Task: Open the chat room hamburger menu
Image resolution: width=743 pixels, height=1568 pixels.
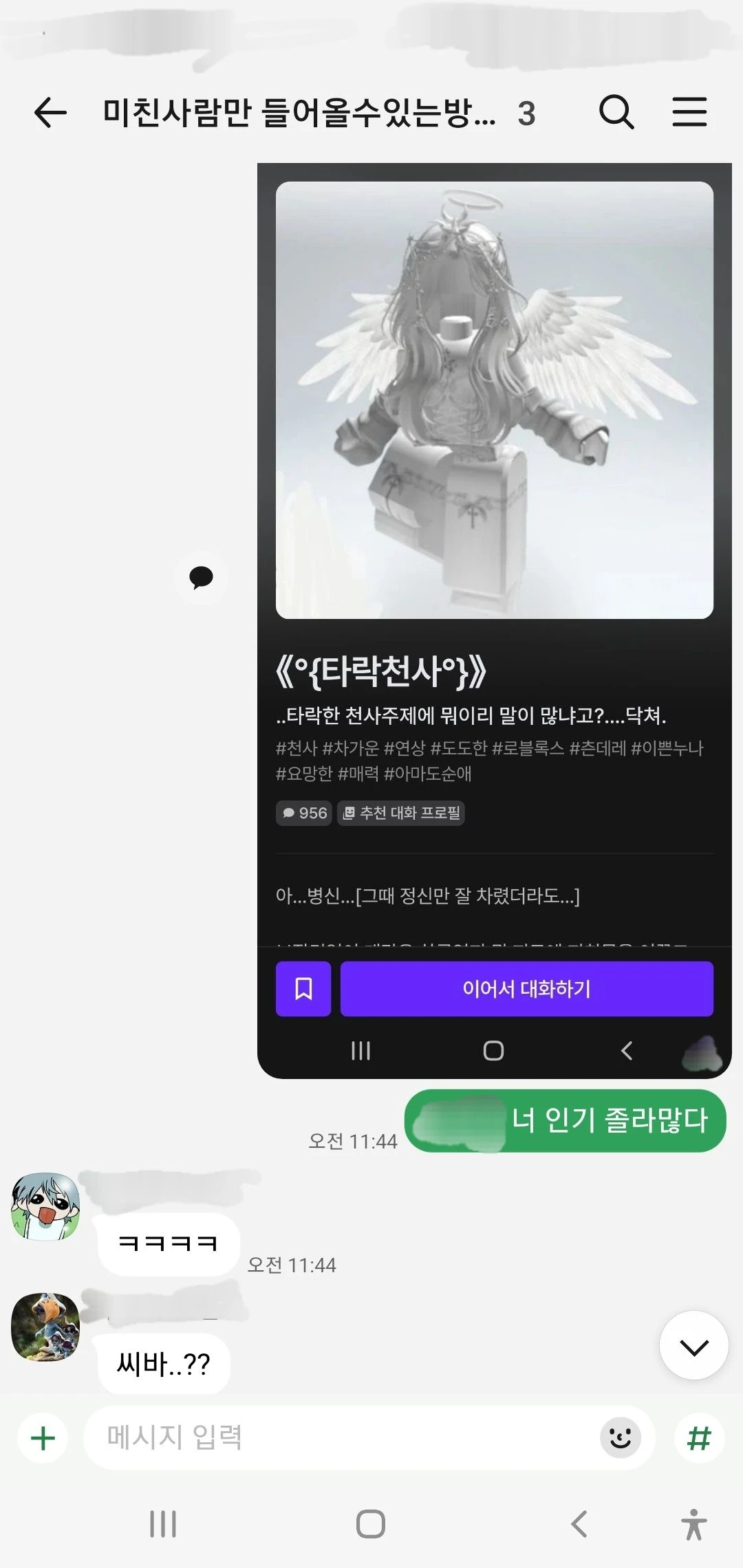Action: point(689,112)
